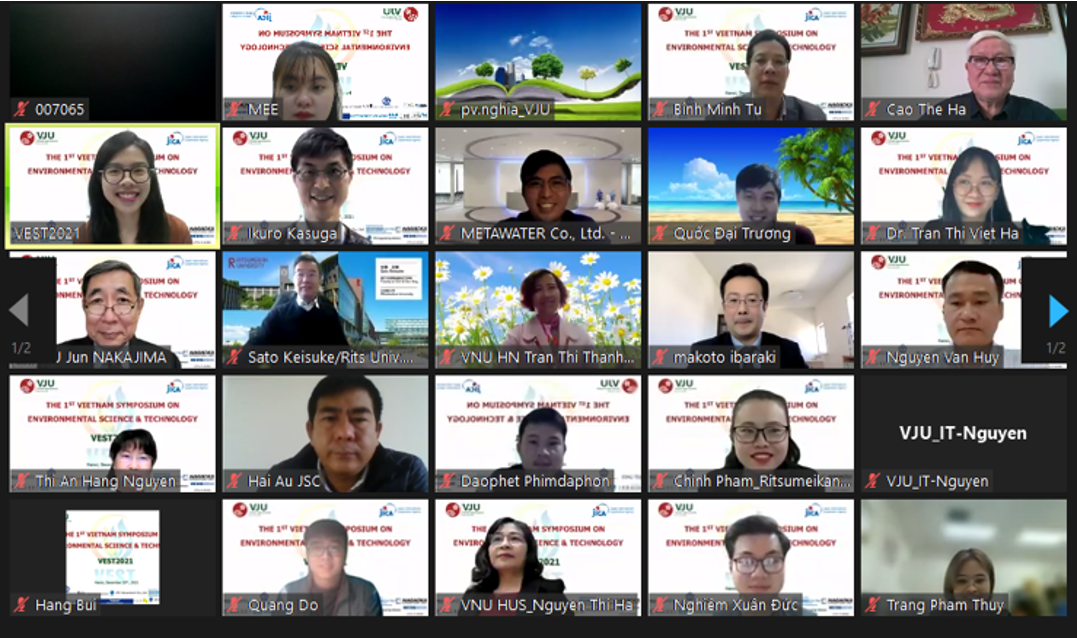Select the pv.nghia_VJU video tile
Screen dimensions: 1077x638
pyautogui.click(x=538, y=62)
